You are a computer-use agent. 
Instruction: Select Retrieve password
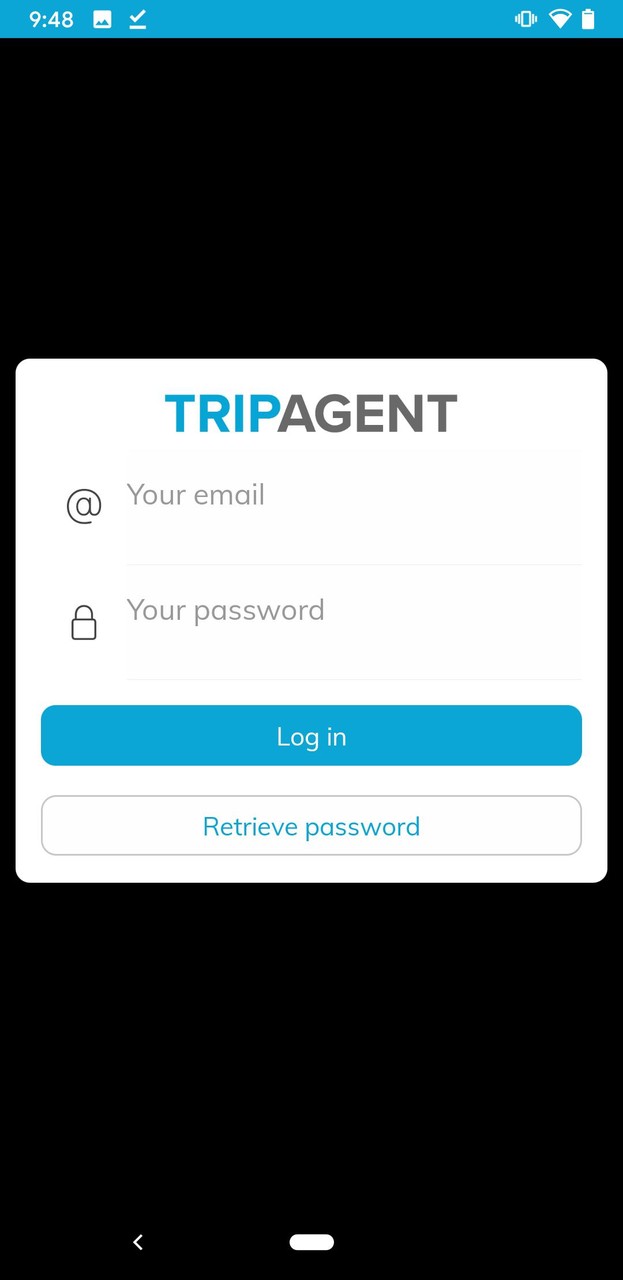pyautogui.click(x=311, y=826)
